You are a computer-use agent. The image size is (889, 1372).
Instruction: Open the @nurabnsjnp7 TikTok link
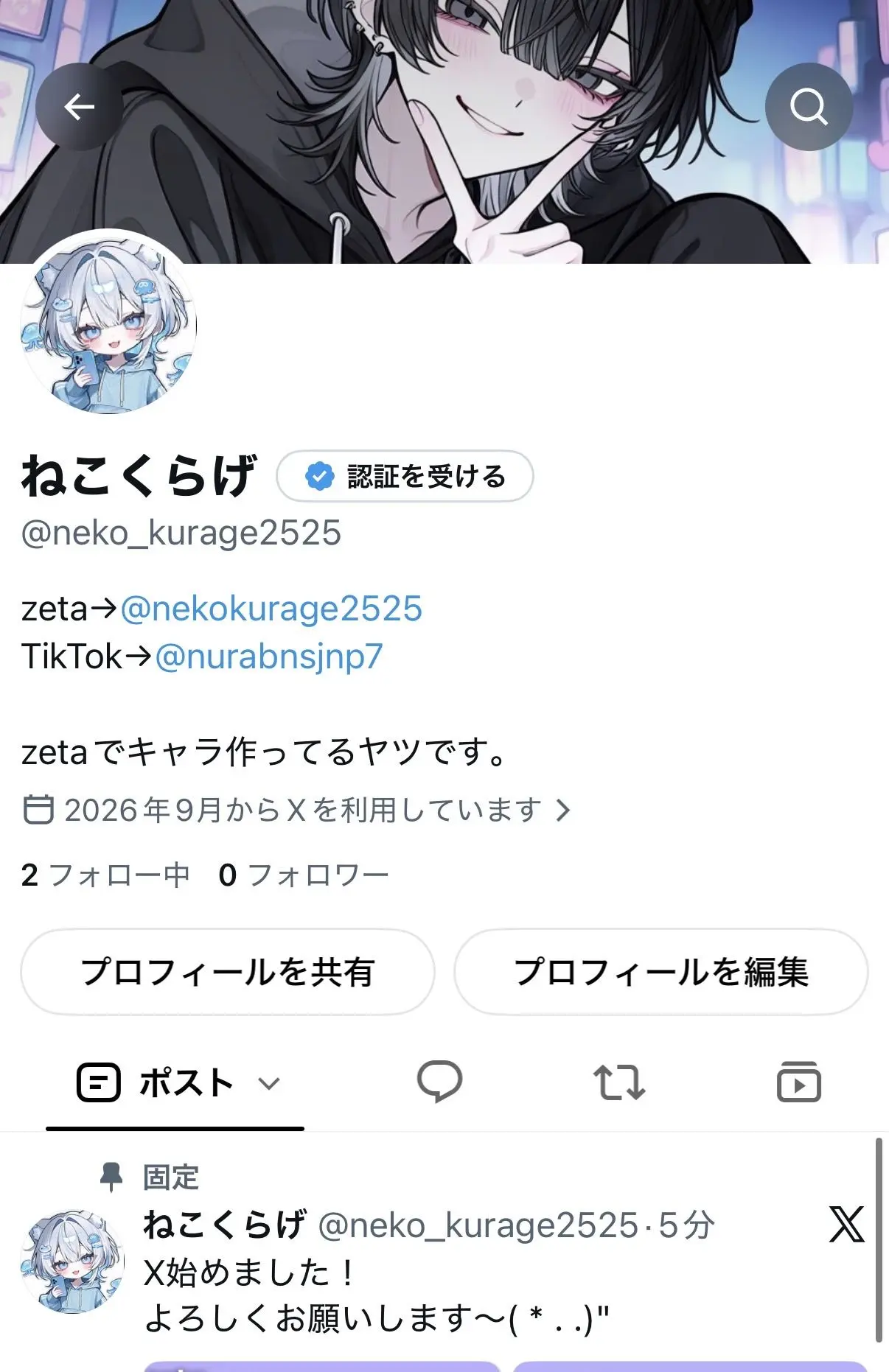[268, 656]
